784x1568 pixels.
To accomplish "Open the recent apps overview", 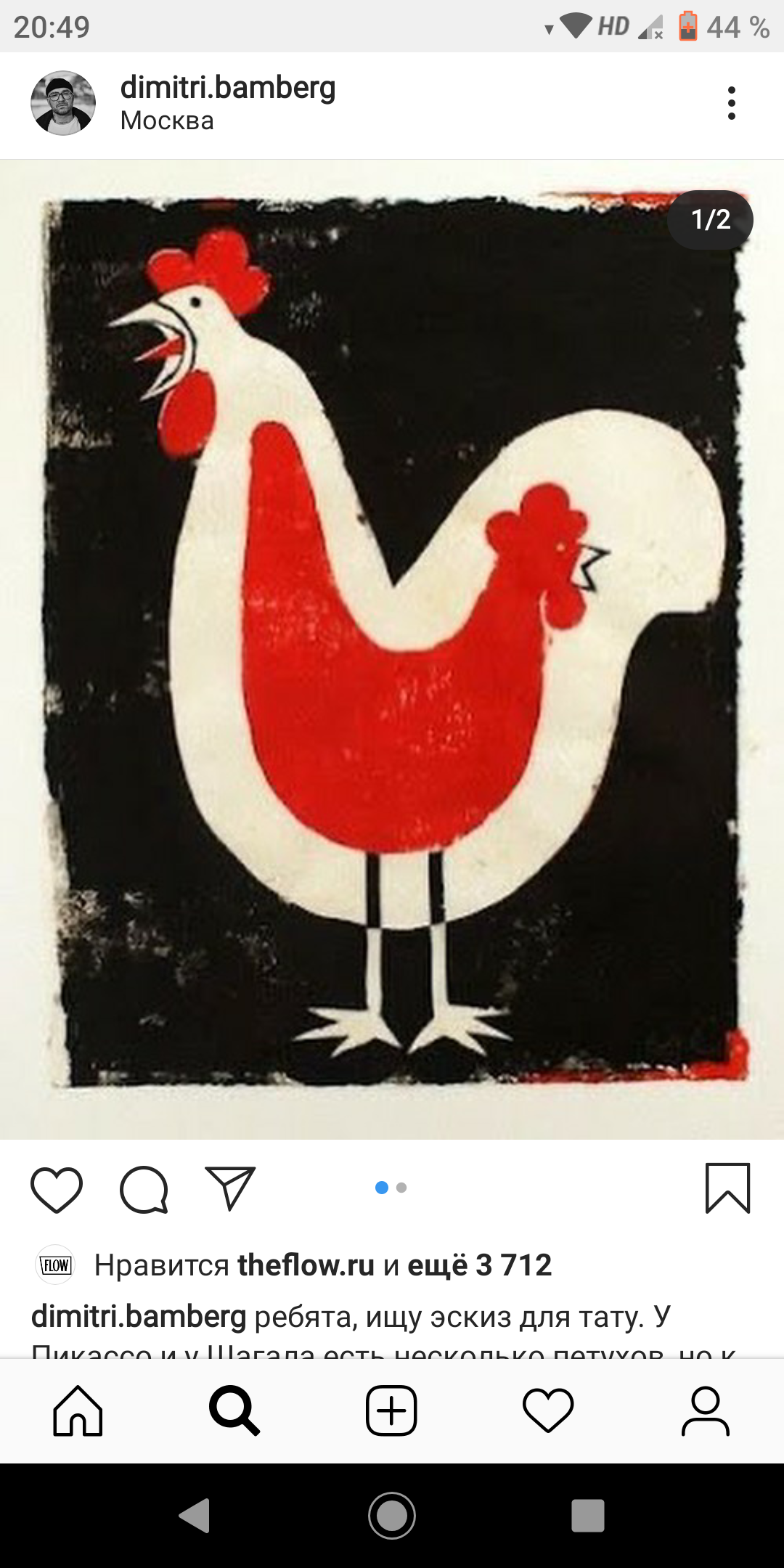I will [587, 1516].
